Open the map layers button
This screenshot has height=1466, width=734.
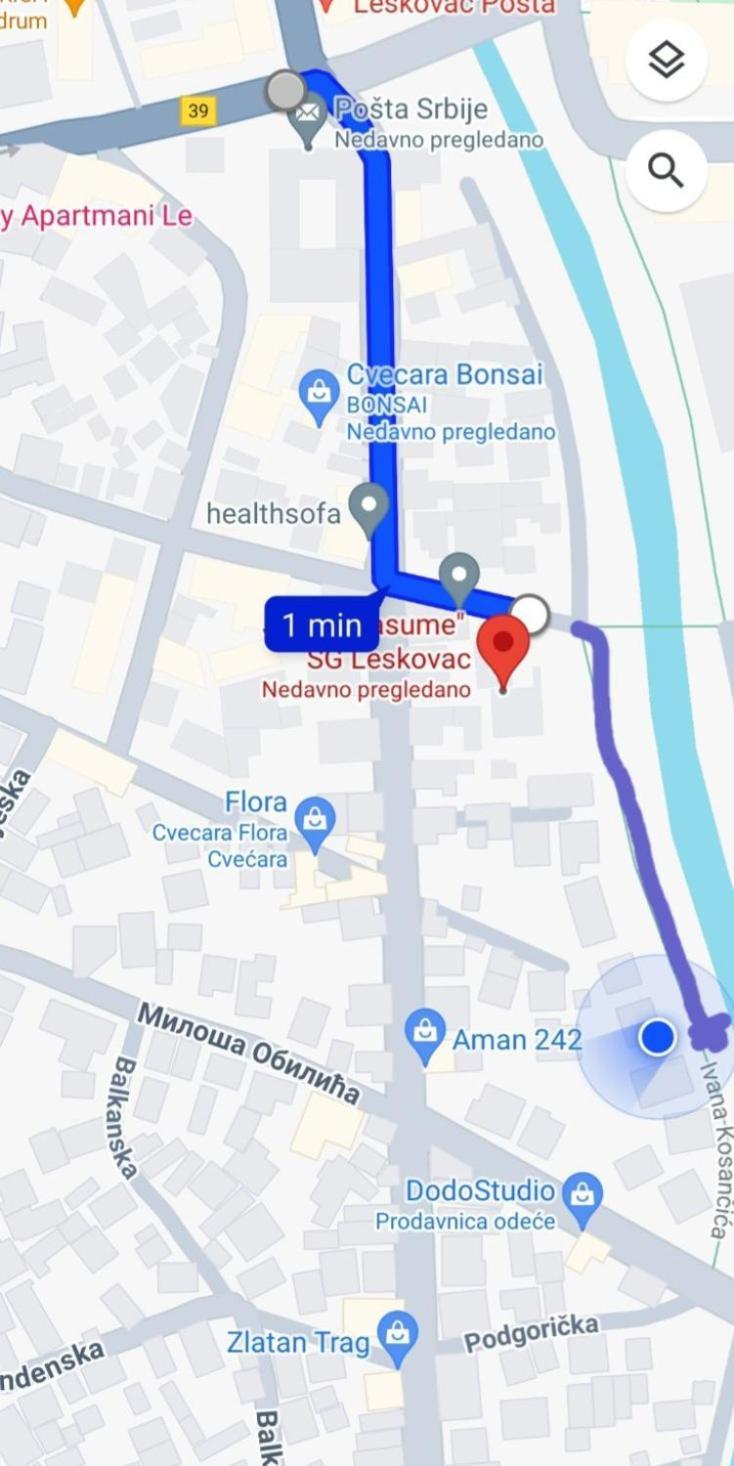666,61
